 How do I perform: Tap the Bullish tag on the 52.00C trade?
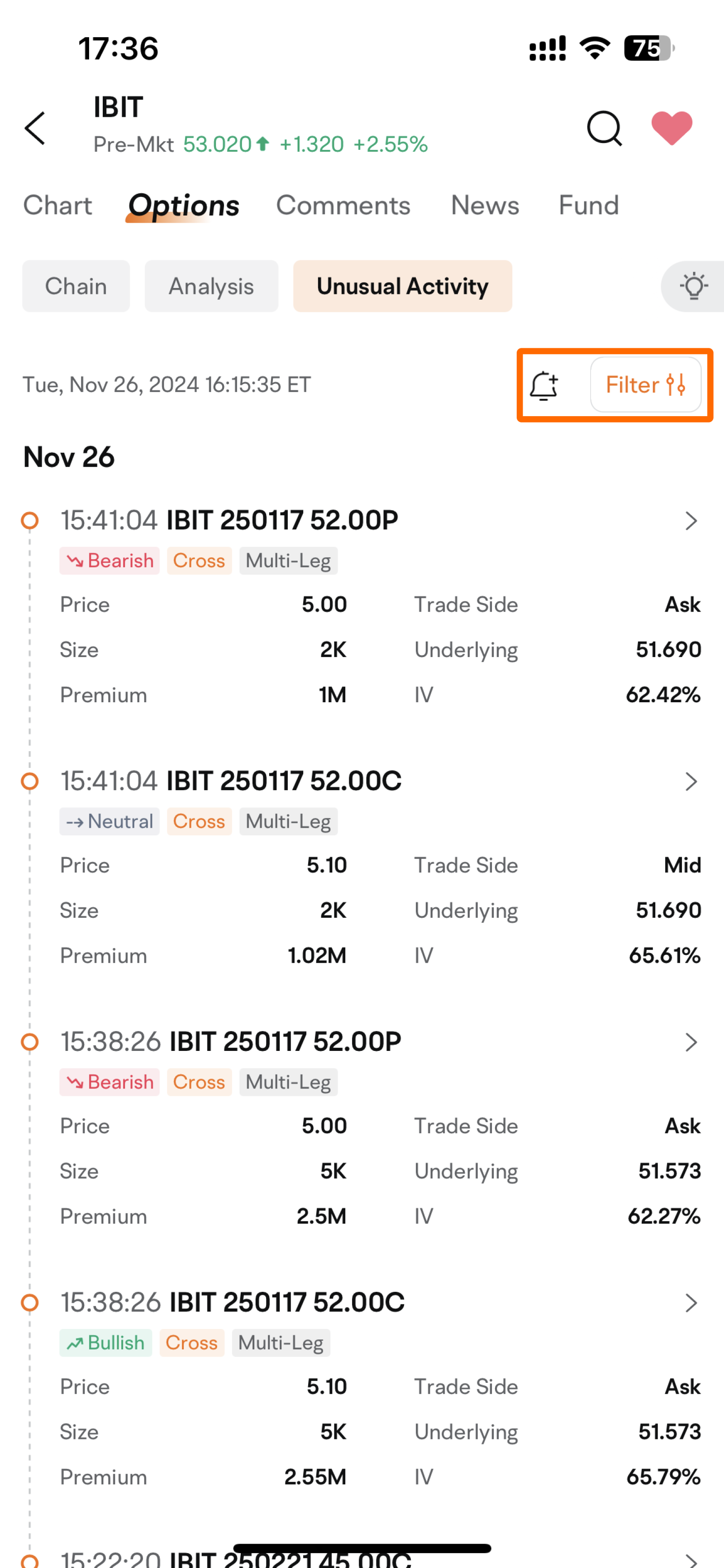coord(105,1343)
